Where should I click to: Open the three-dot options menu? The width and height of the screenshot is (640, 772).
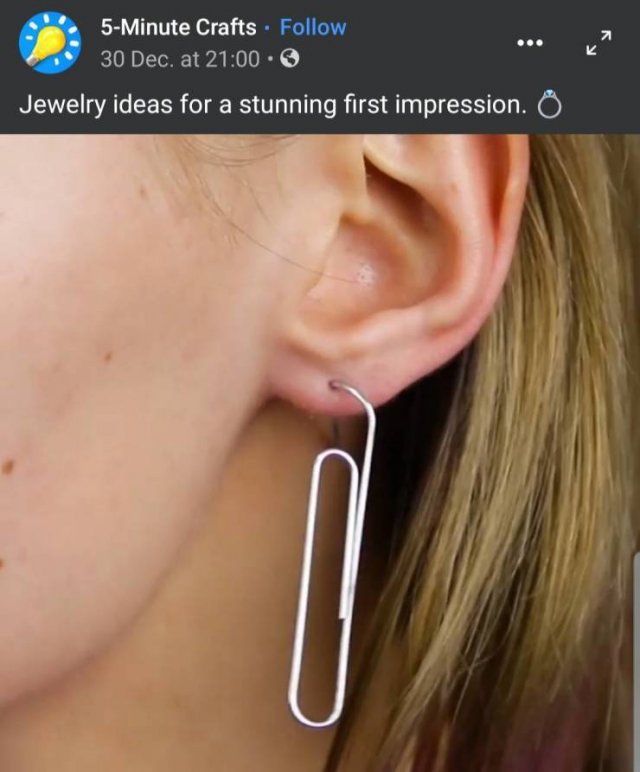(x=530, y=43)
